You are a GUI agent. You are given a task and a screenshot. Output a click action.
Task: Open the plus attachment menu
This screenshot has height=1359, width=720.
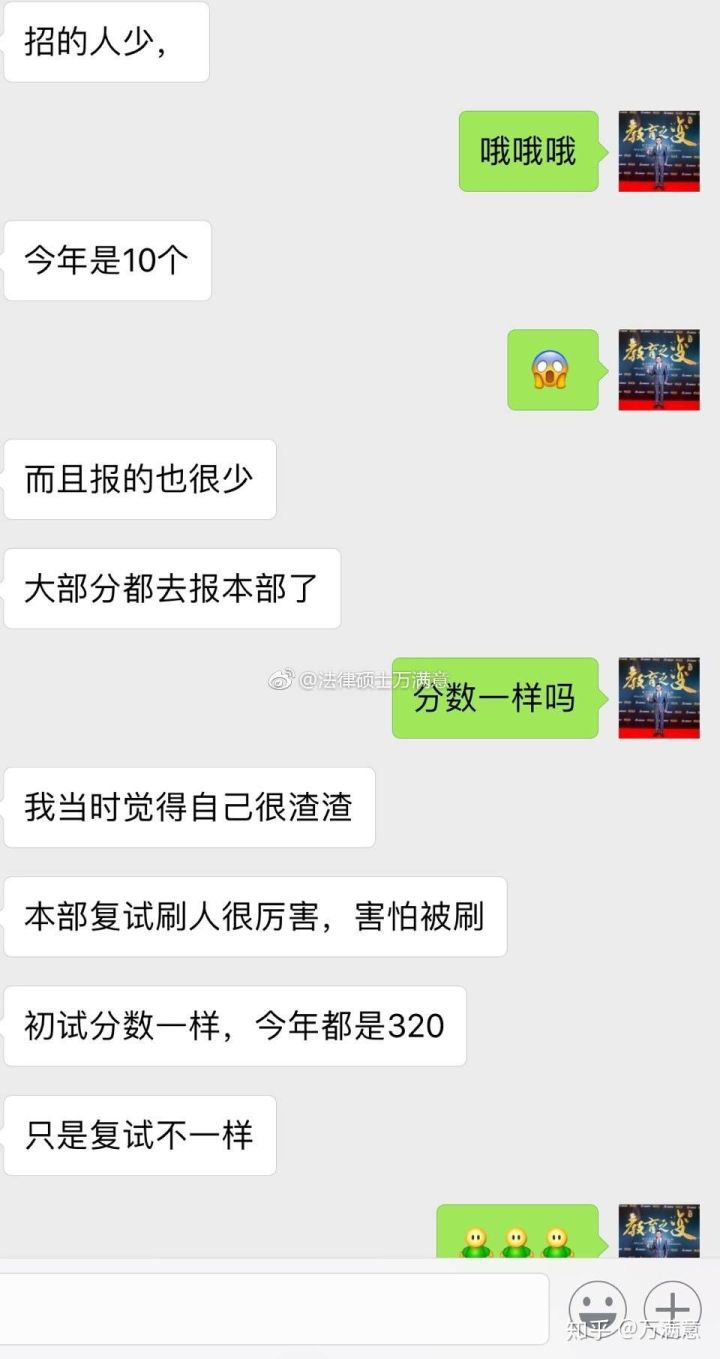[672, 1307]
